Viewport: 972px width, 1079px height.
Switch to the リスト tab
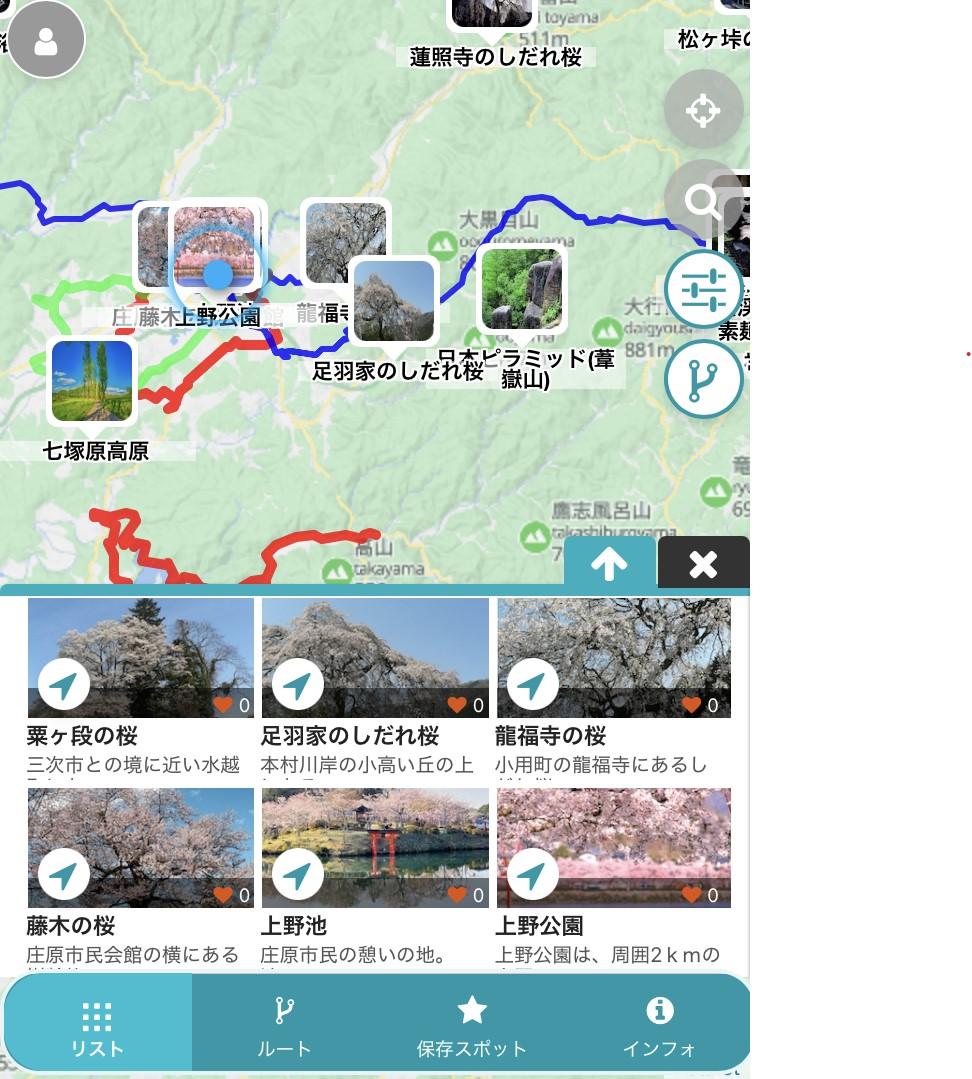click(x=97, y=1028)
